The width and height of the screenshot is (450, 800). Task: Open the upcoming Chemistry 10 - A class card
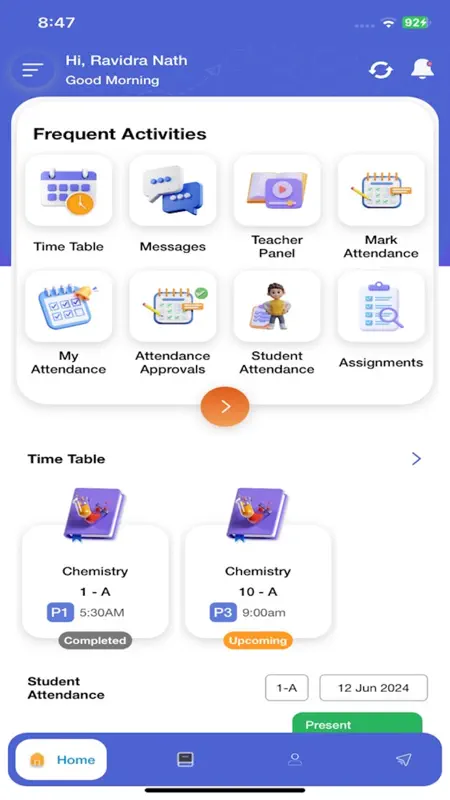pyautogui.click(x=258, y=582)
